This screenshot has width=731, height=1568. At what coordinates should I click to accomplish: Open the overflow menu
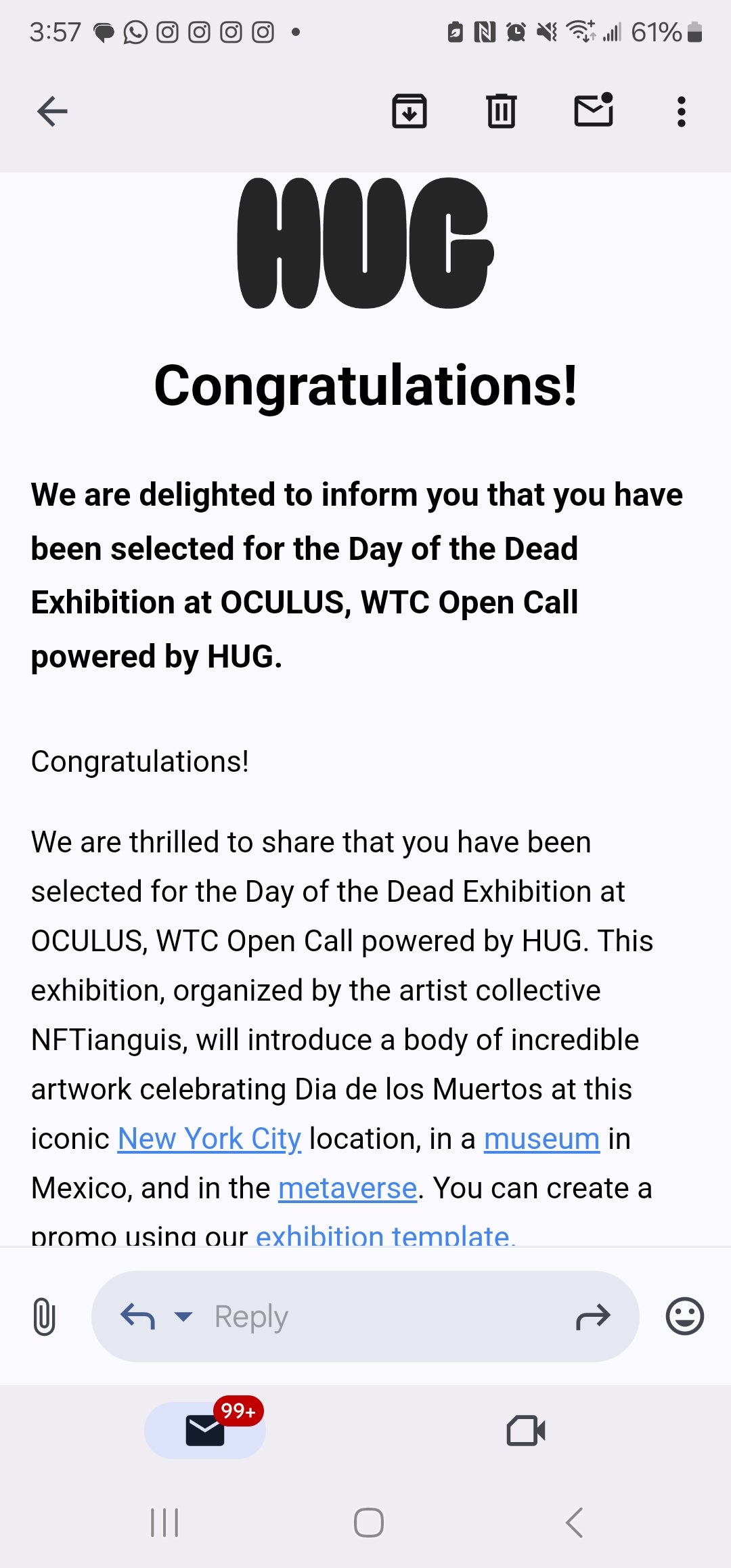682,112
